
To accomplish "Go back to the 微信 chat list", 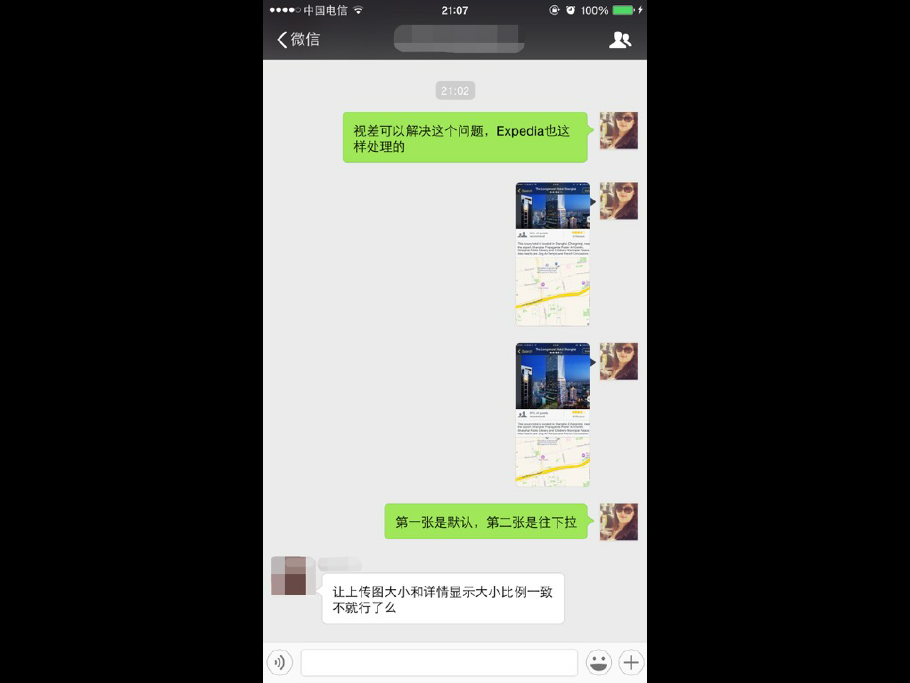I will point(298,39).
